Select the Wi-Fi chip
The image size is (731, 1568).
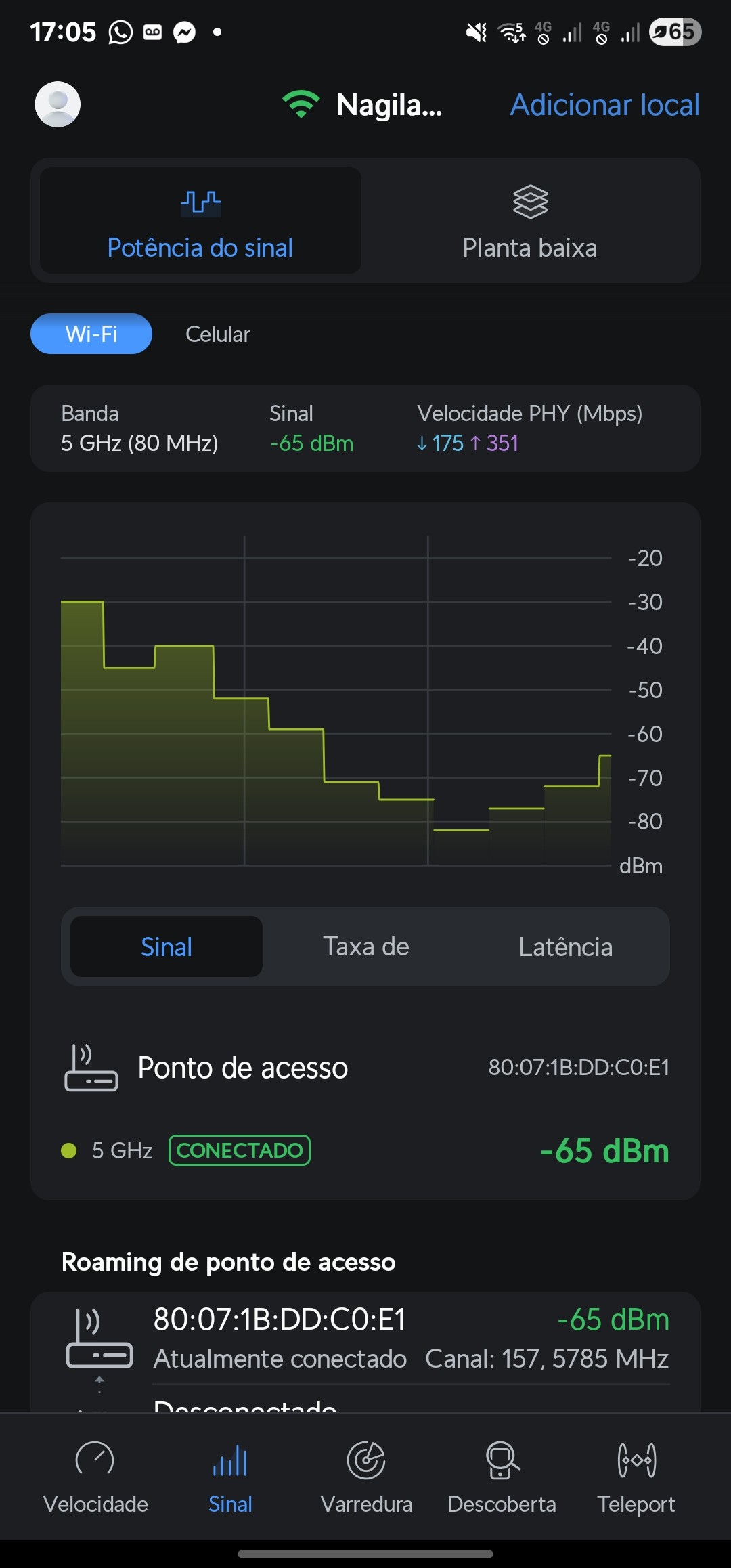point(91,334)
